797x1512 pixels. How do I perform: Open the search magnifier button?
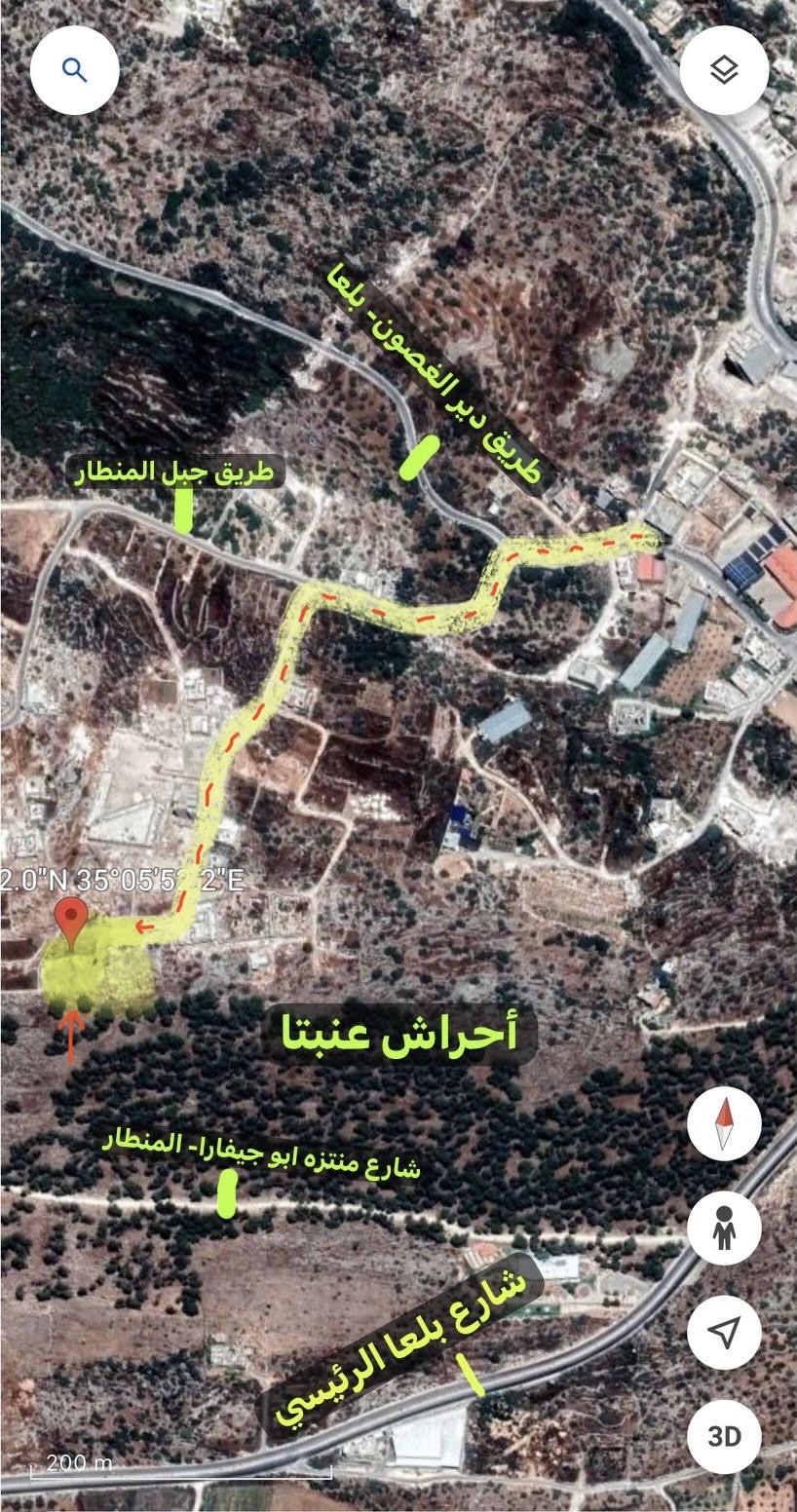click(x=75, y=70)
